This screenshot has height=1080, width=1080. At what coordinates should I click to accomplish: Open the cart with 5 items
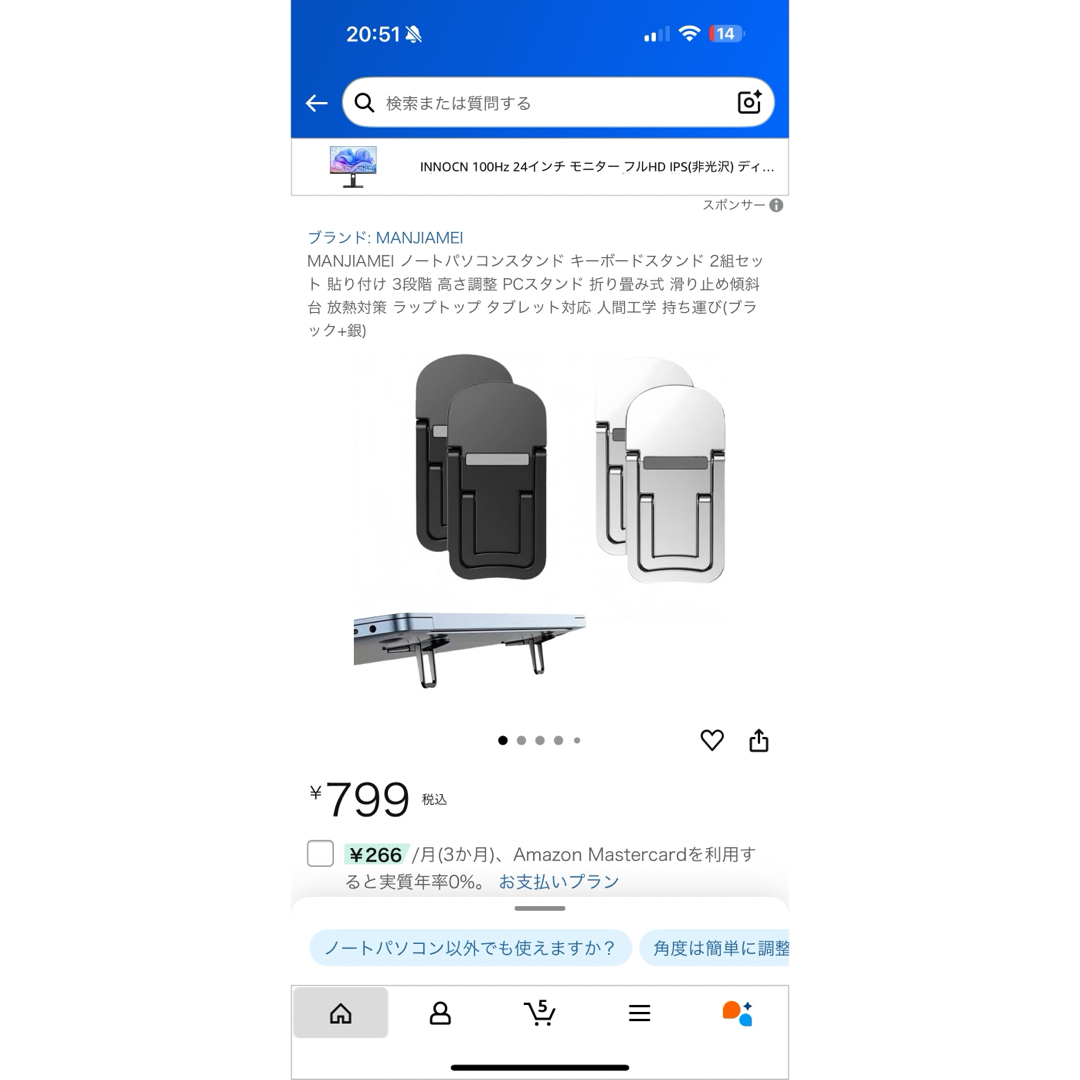click(x=540, y=1013)
